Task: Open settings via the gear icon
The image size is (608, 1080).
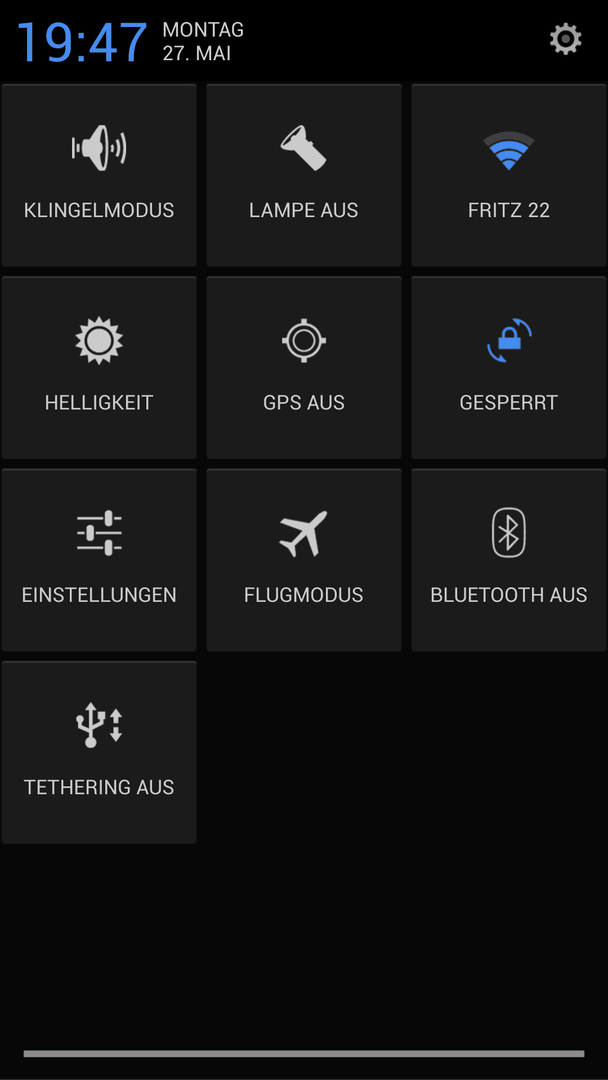Action: coord(565,39)
